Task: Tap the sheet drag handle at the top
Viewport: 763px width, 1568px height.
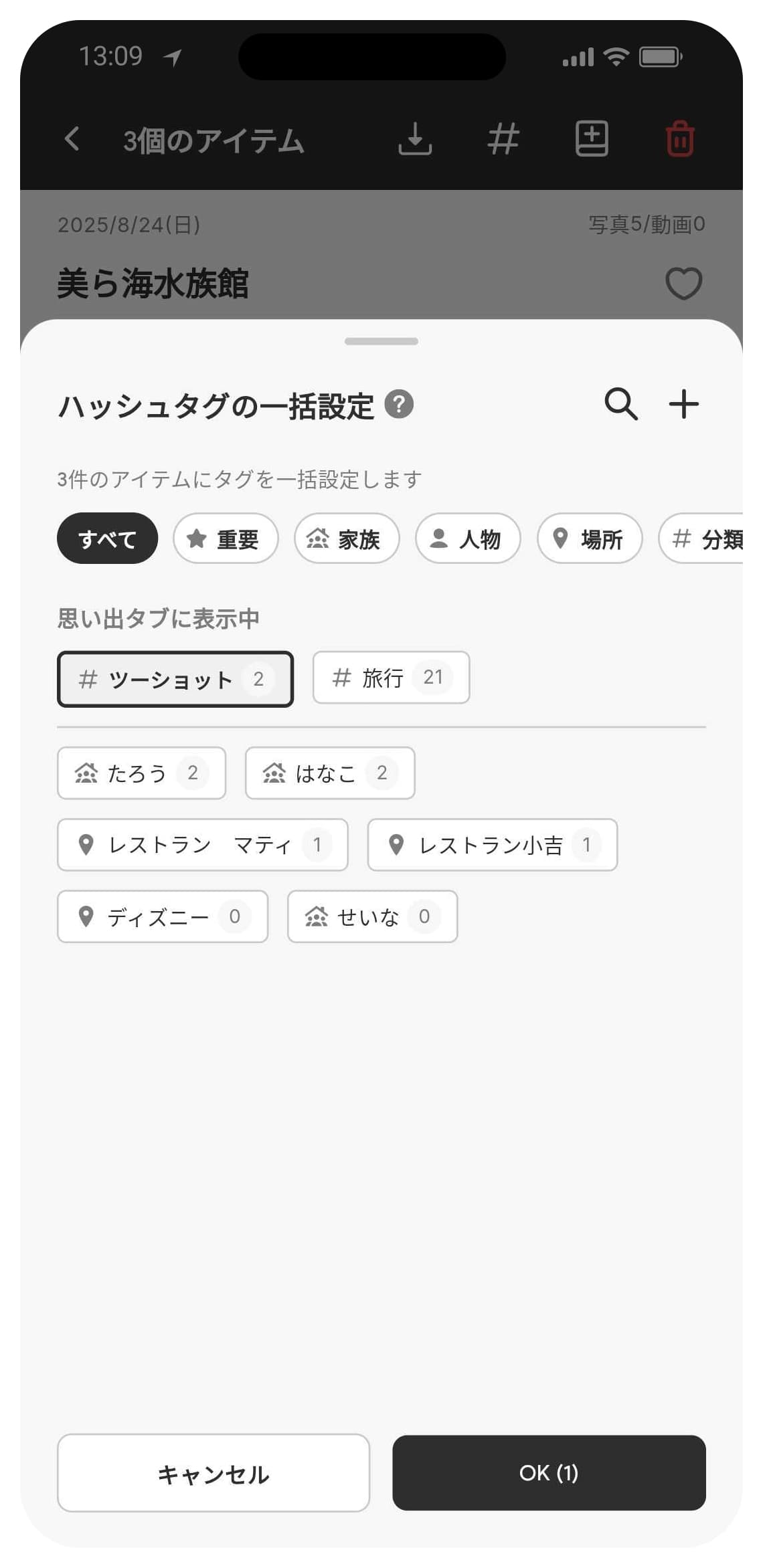Action: pyautogui.click(x=380, y=342)
